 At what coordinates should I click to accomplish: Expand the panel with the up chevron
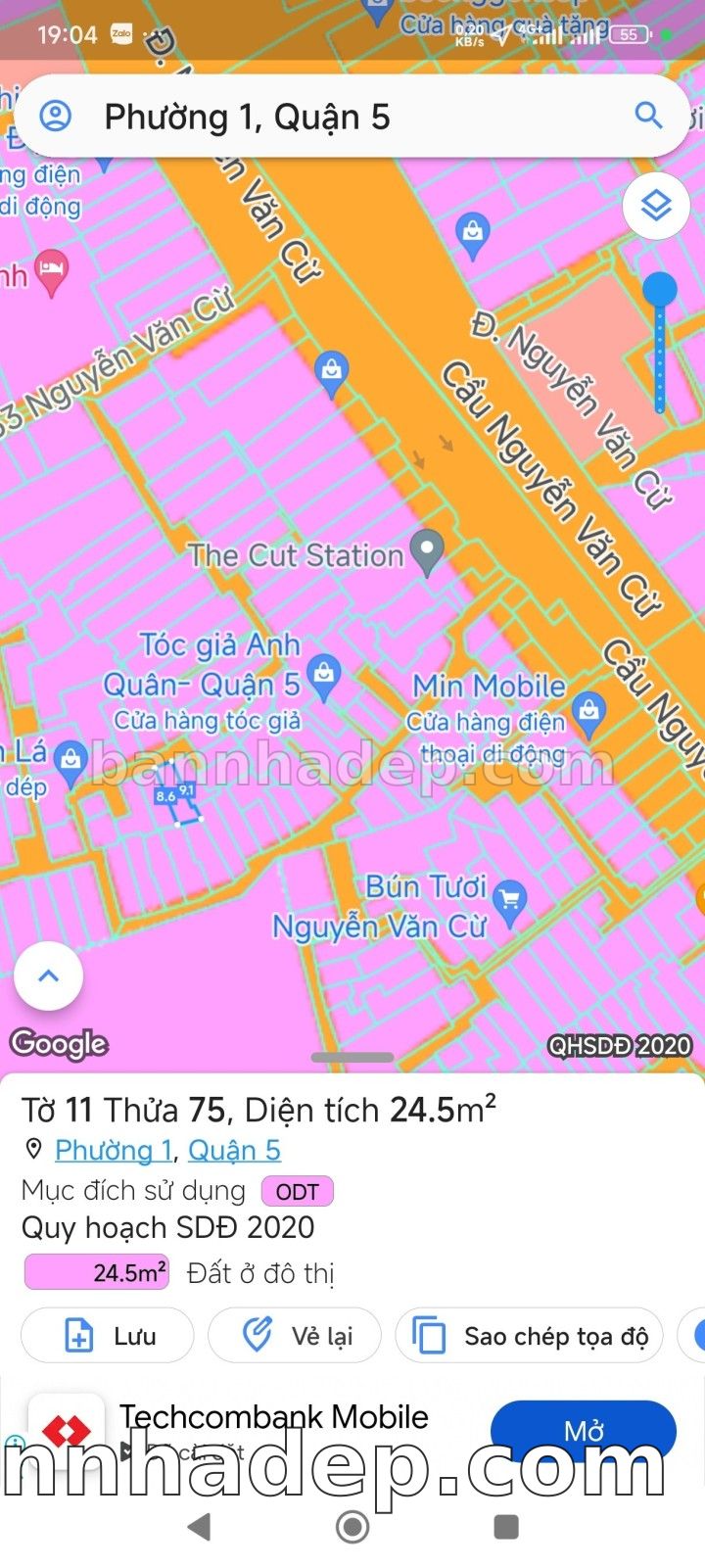point(48,975)
